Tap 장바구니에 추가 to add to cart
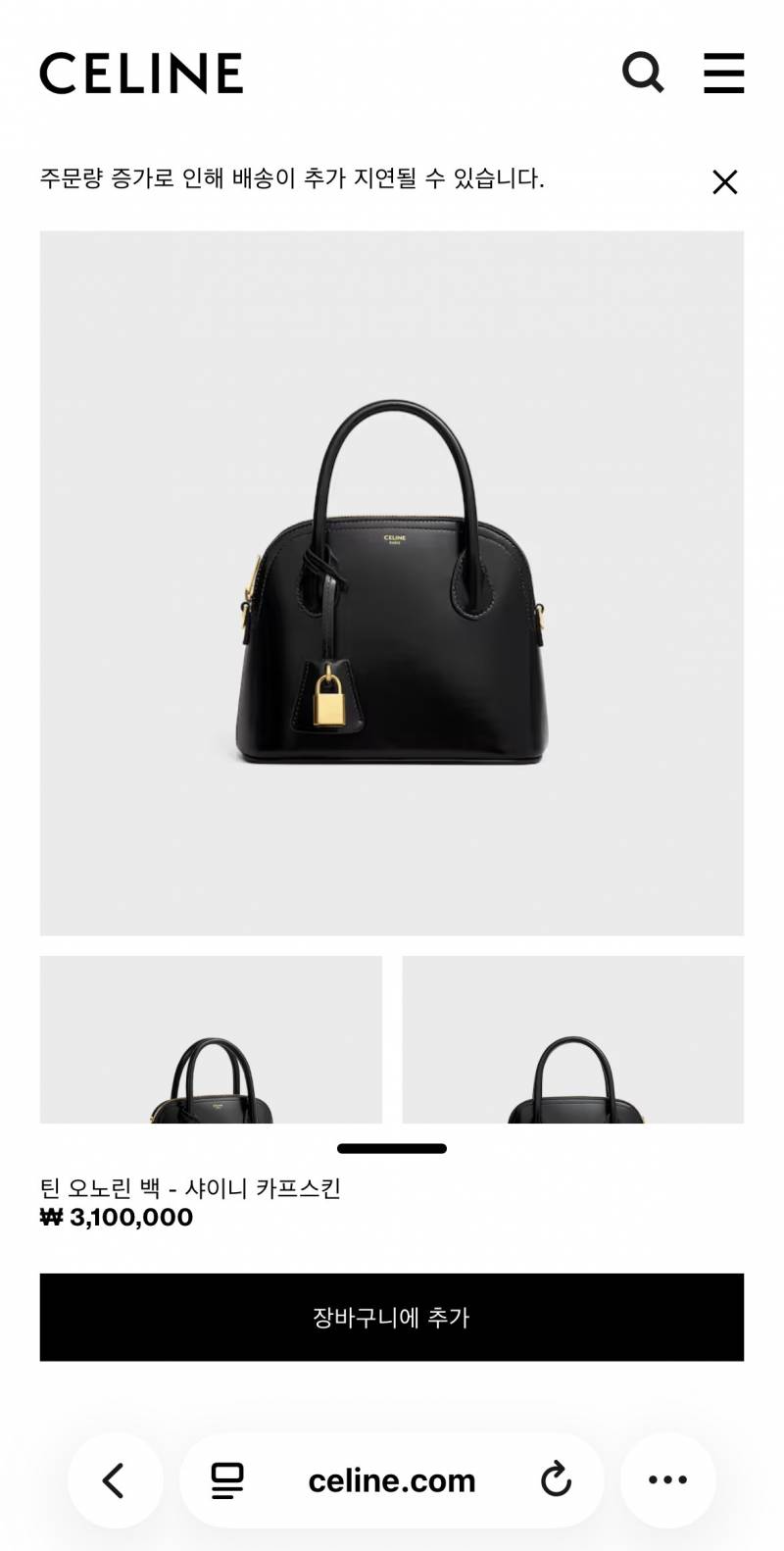The image size is (784, 1551). (x=391, y=1317)
